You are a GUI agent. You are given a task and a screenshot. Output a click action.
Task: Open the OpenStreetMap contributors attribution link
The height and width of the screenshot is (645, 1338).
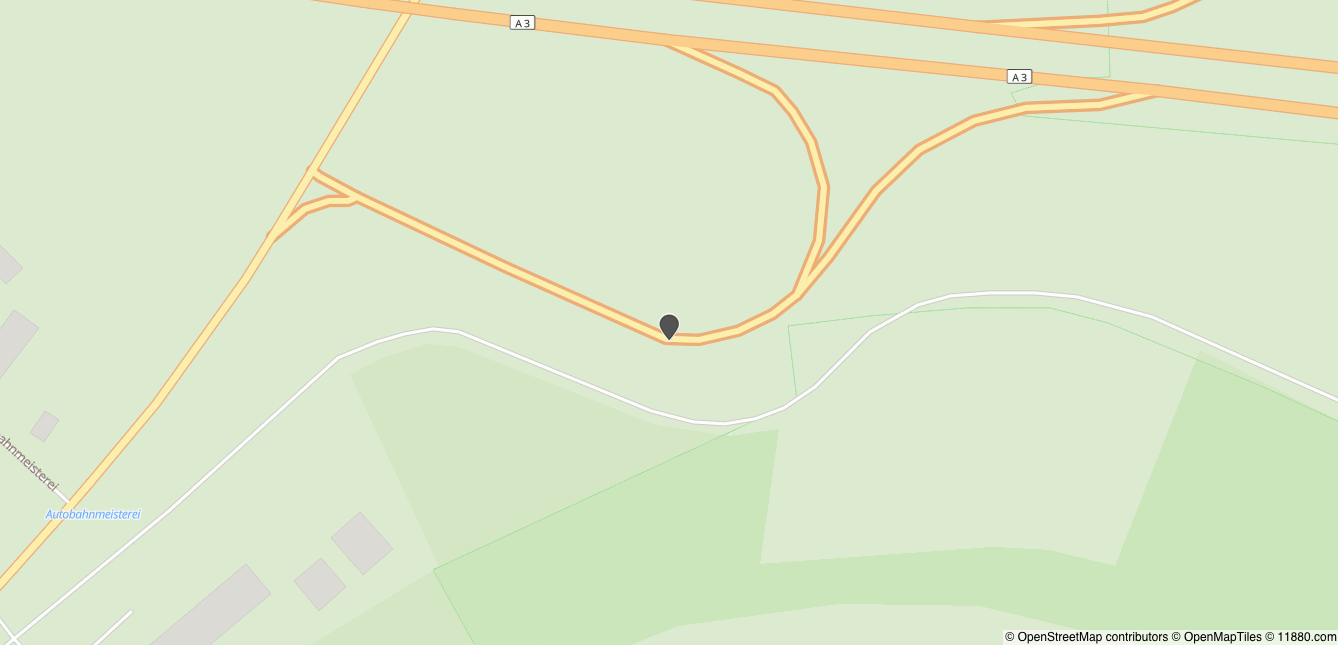click(1092, 637)
